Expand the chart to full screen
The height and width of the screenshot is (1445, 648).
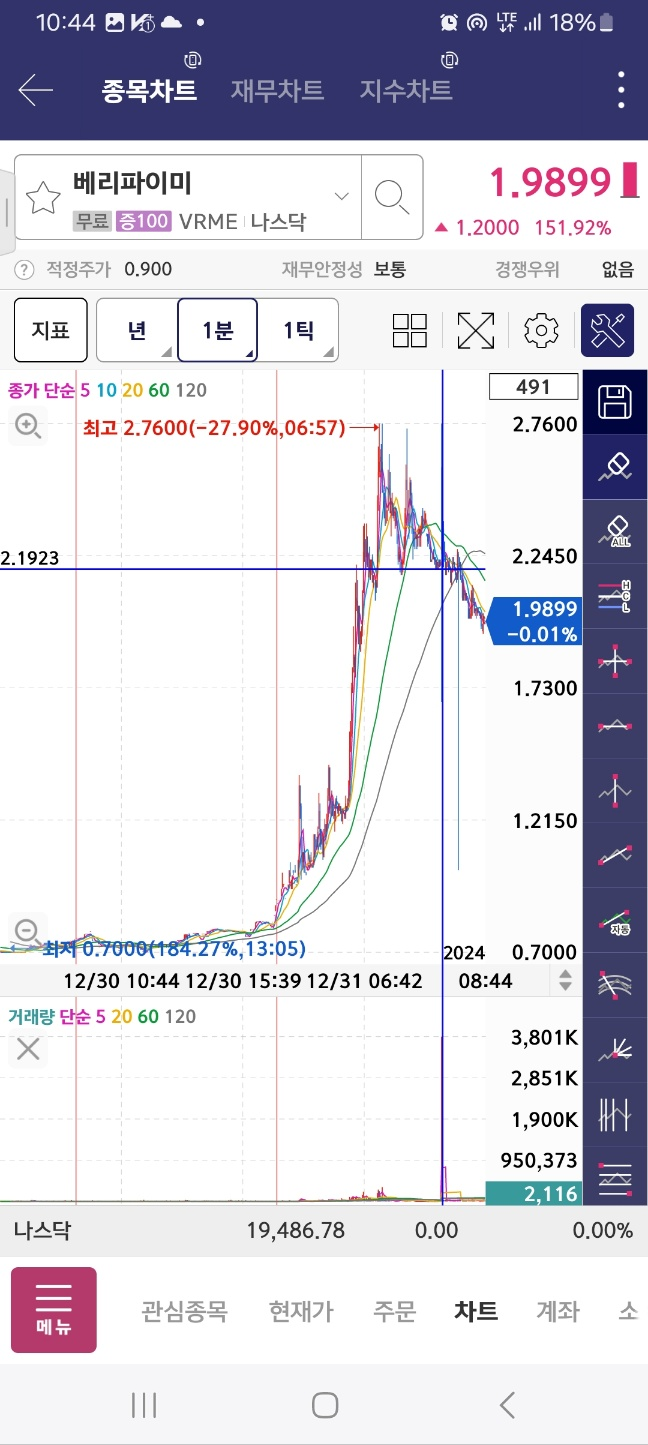point(476,331)
